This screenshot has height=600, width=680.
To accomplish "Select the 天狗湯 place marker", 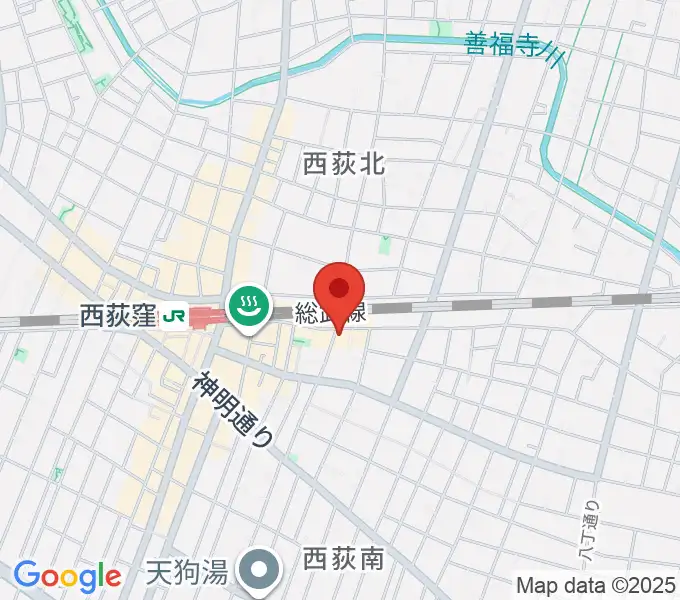I will [261, 572].
